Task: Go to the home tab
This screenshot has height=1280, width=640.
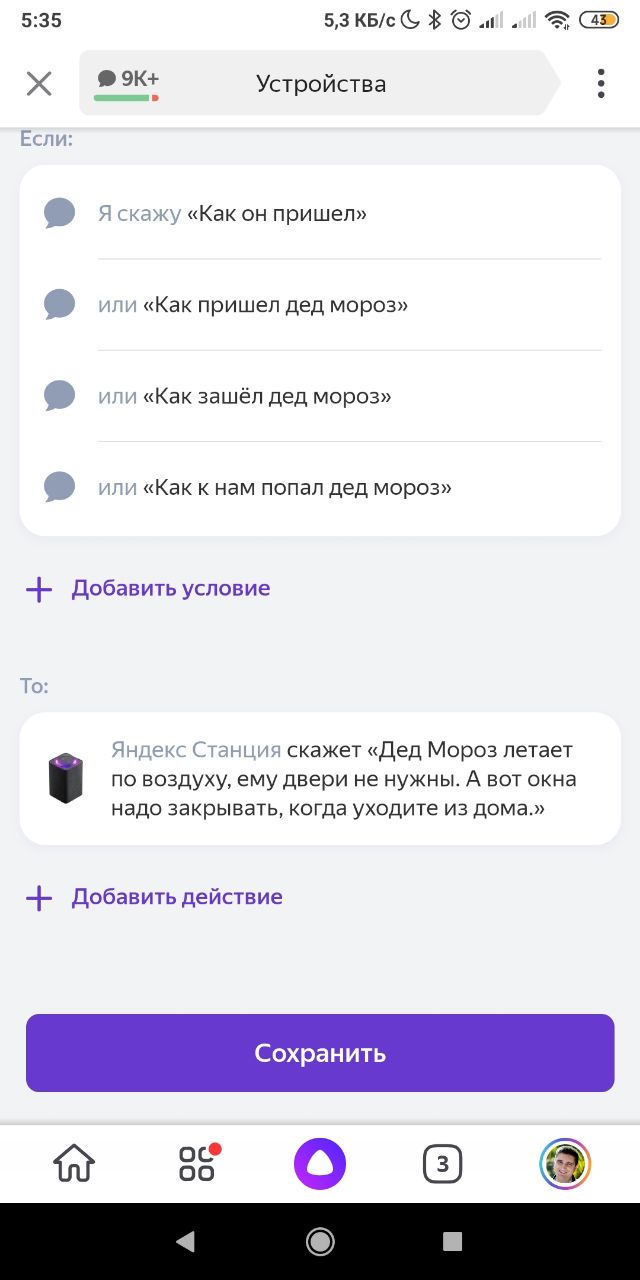Action: [x=74, y=1164]
